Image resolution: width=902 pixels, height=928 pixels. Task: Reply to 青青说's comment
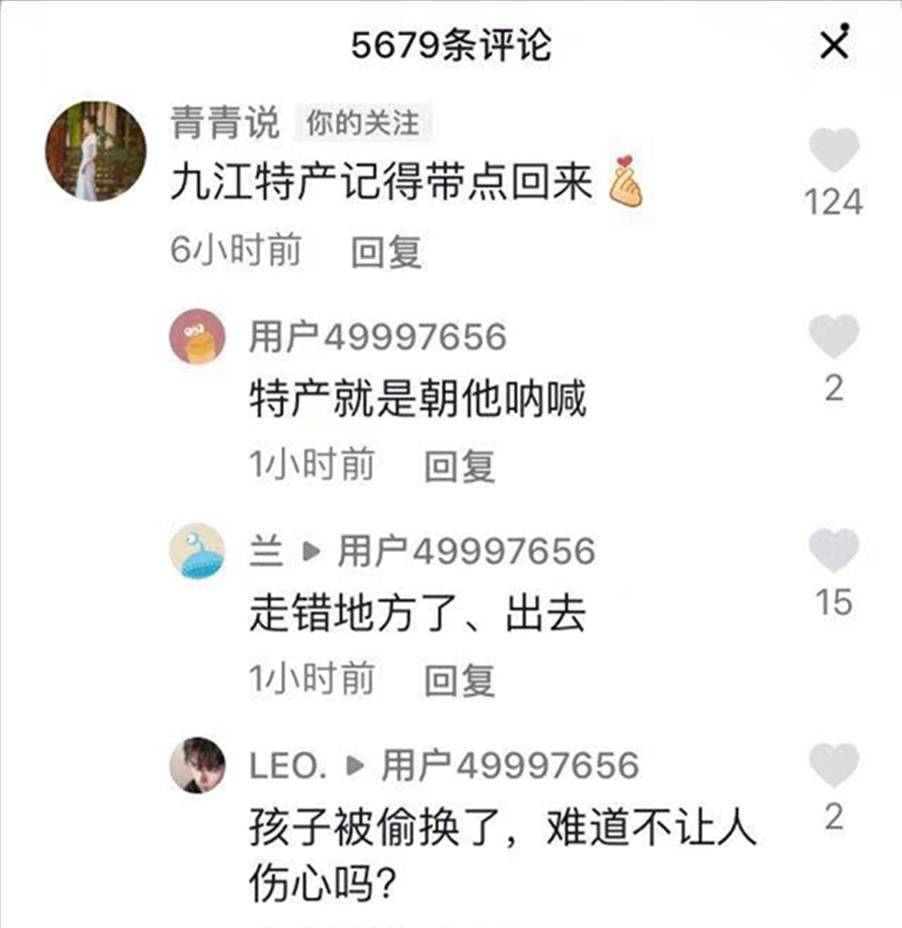386,251
